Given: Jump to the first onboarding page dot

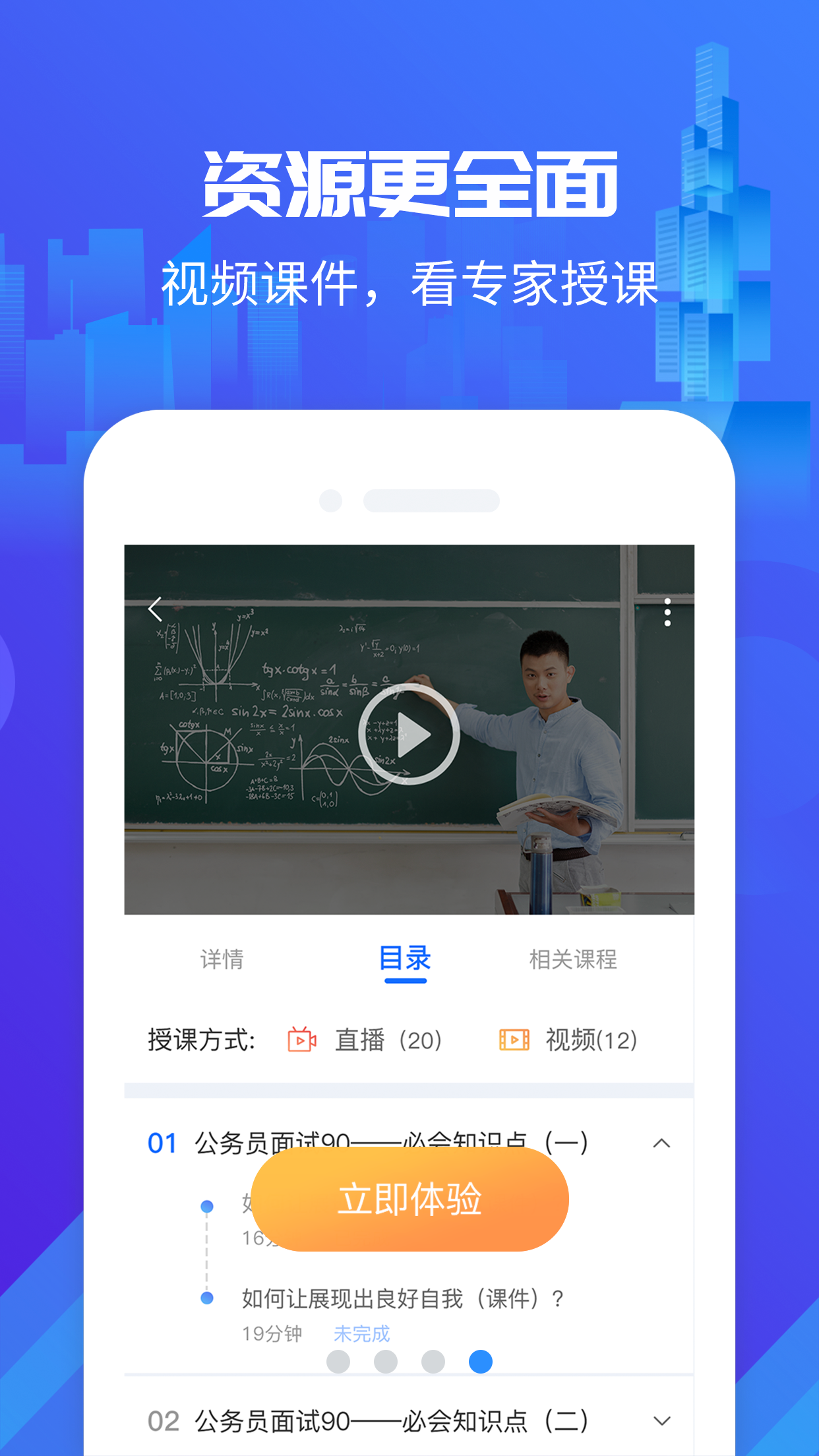Looking at the screenshot, I should (x=338, y=1362).
